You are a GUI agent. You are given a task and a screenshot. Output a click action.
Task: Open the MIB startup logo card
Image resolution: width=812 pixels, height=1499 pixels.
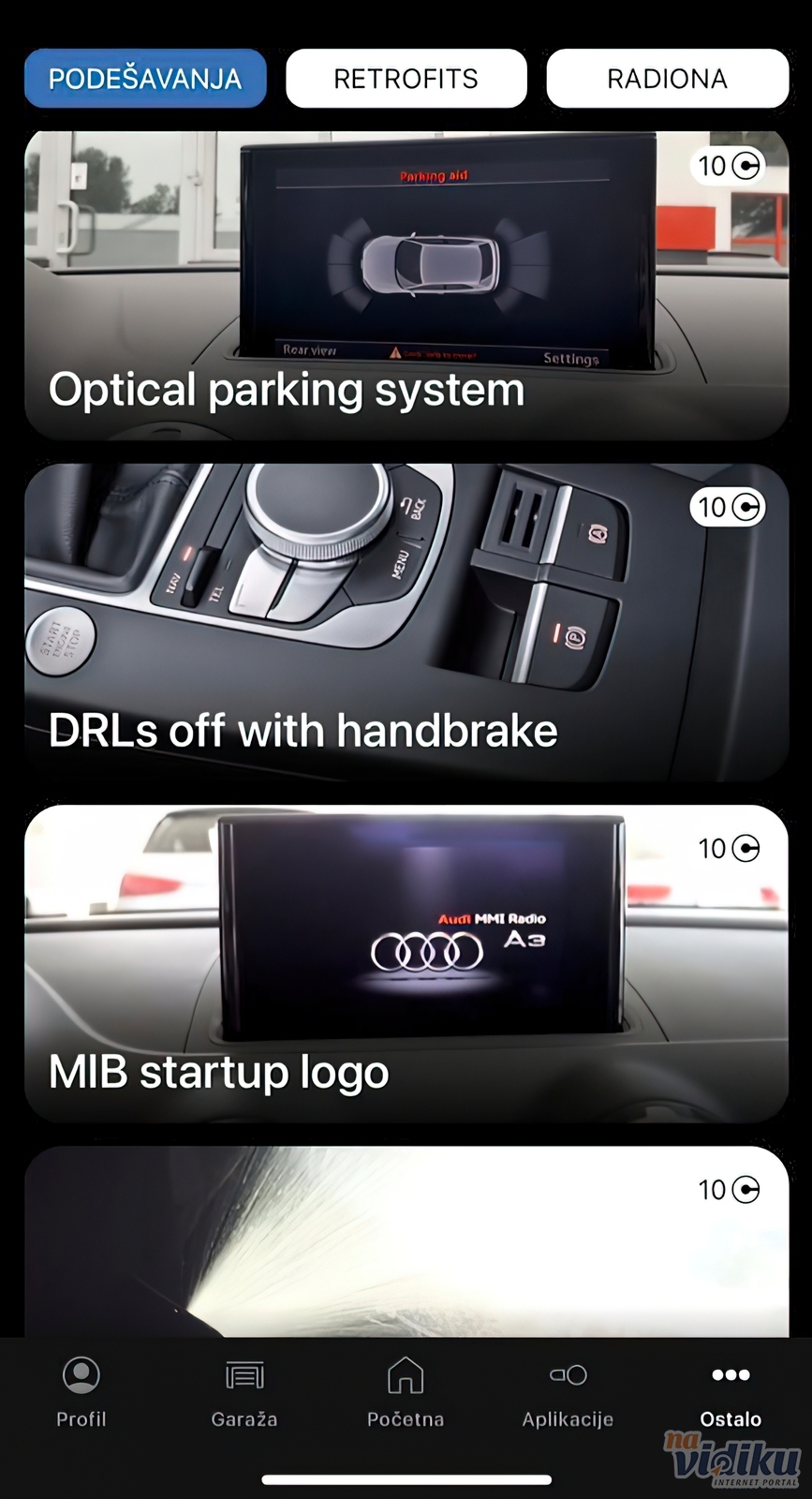point(406,963)
